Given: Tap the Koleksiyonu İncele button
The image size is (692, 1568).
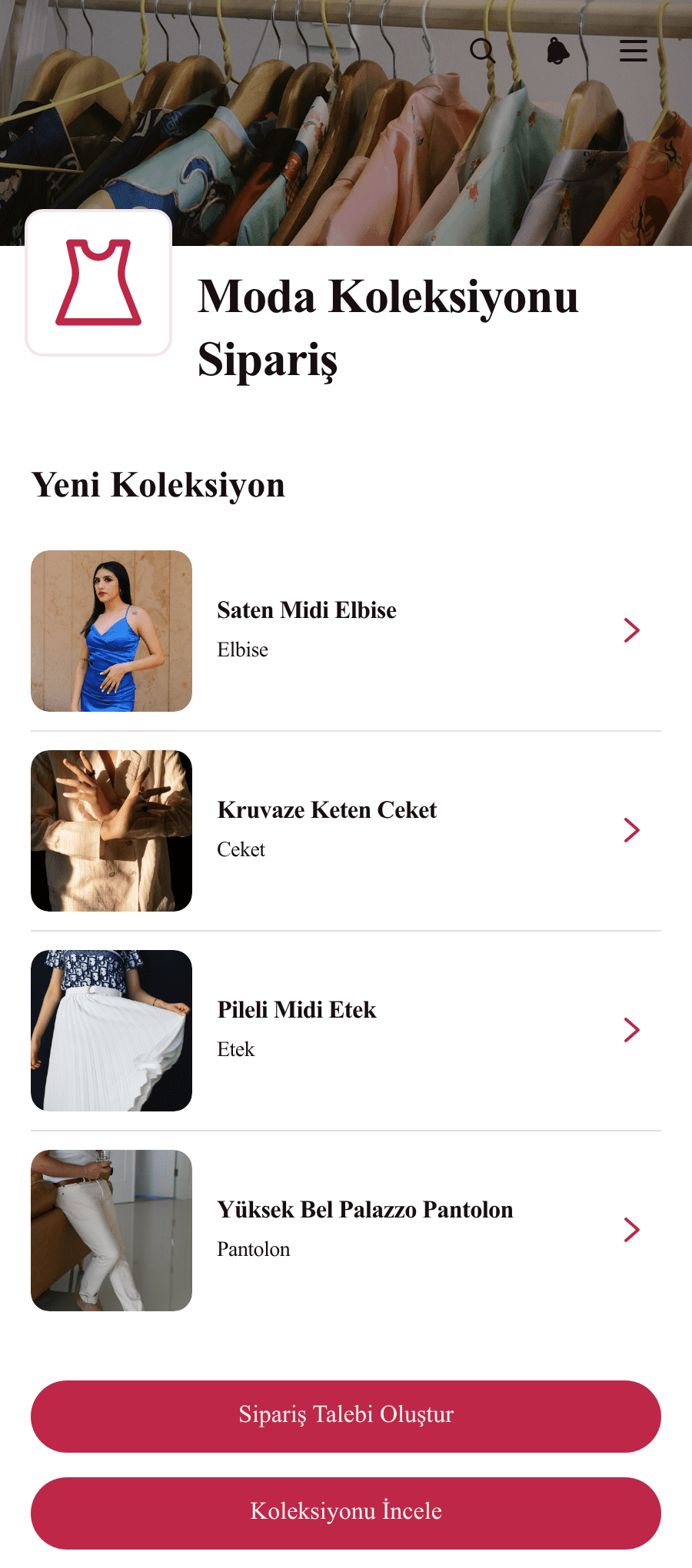Looking at the screenshot, I should pos(346,1513).
